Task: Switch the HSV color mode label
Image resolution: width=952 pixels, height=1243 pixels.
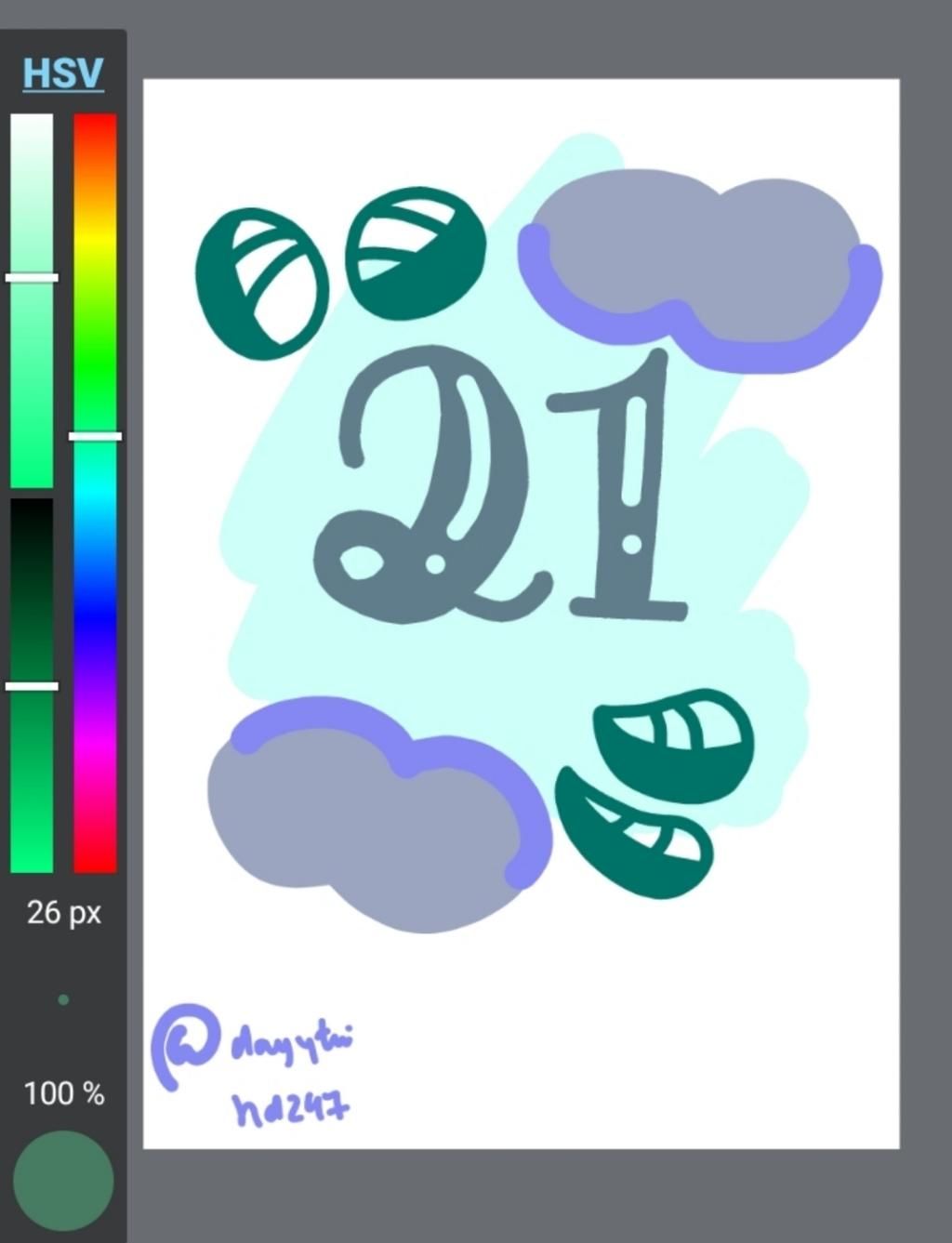Action: point(62,73)
